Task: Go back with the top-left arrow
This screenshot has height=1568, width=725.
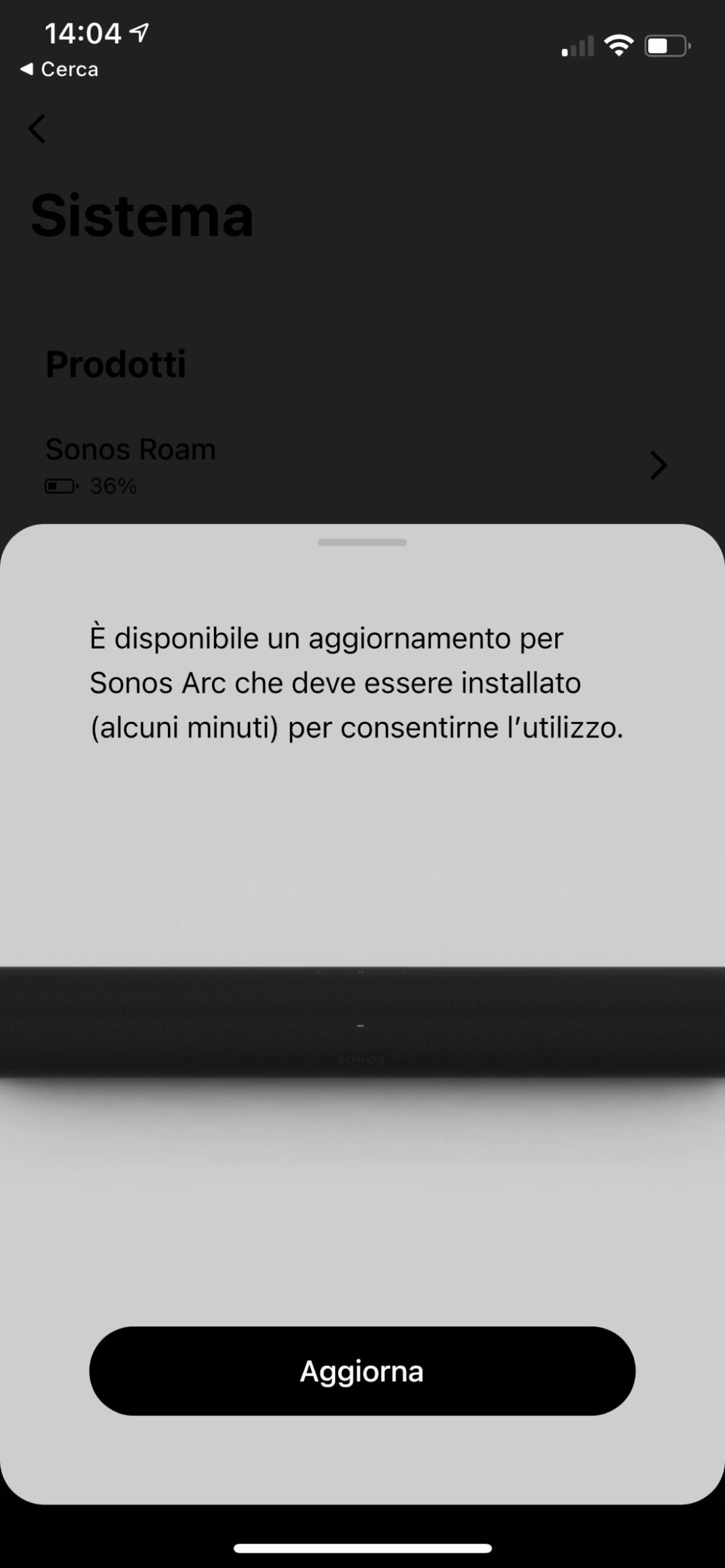Action: click(37, 129)
